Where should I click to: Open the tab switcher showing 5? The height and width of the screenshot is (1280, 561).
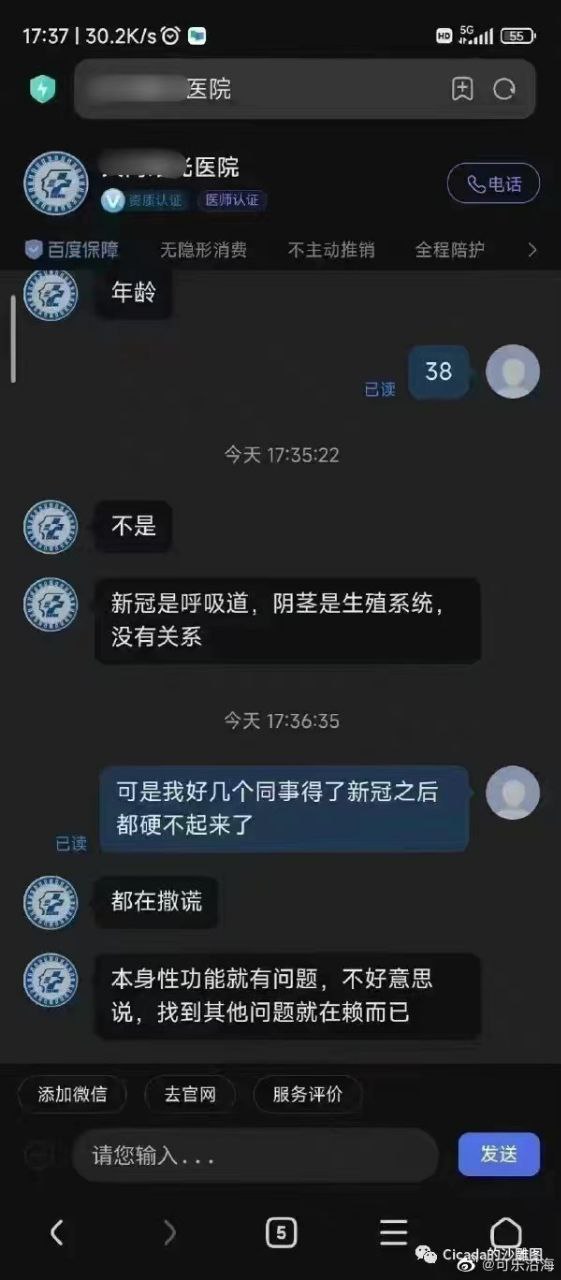click(281, 1233)
